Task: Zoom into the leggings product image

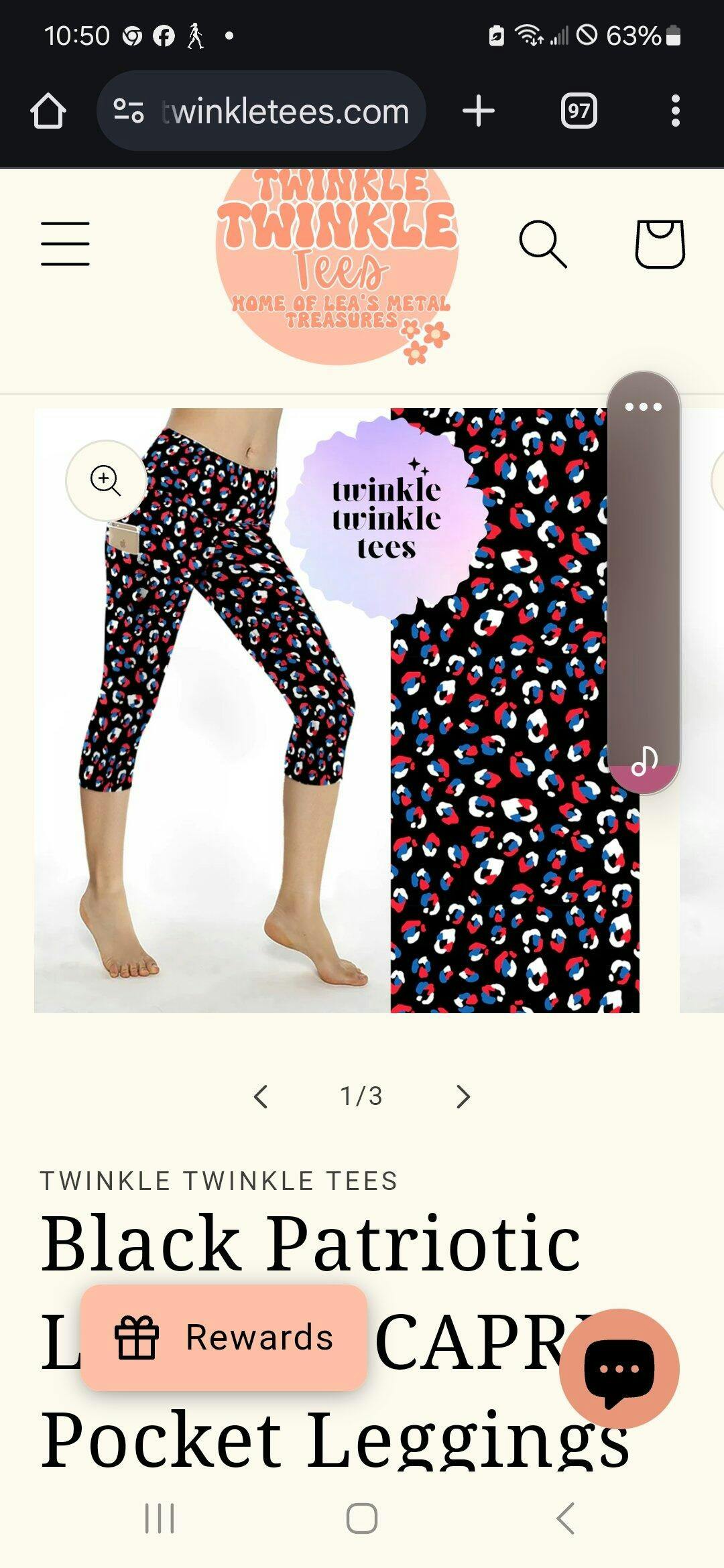Action: [x=106, y=480]
